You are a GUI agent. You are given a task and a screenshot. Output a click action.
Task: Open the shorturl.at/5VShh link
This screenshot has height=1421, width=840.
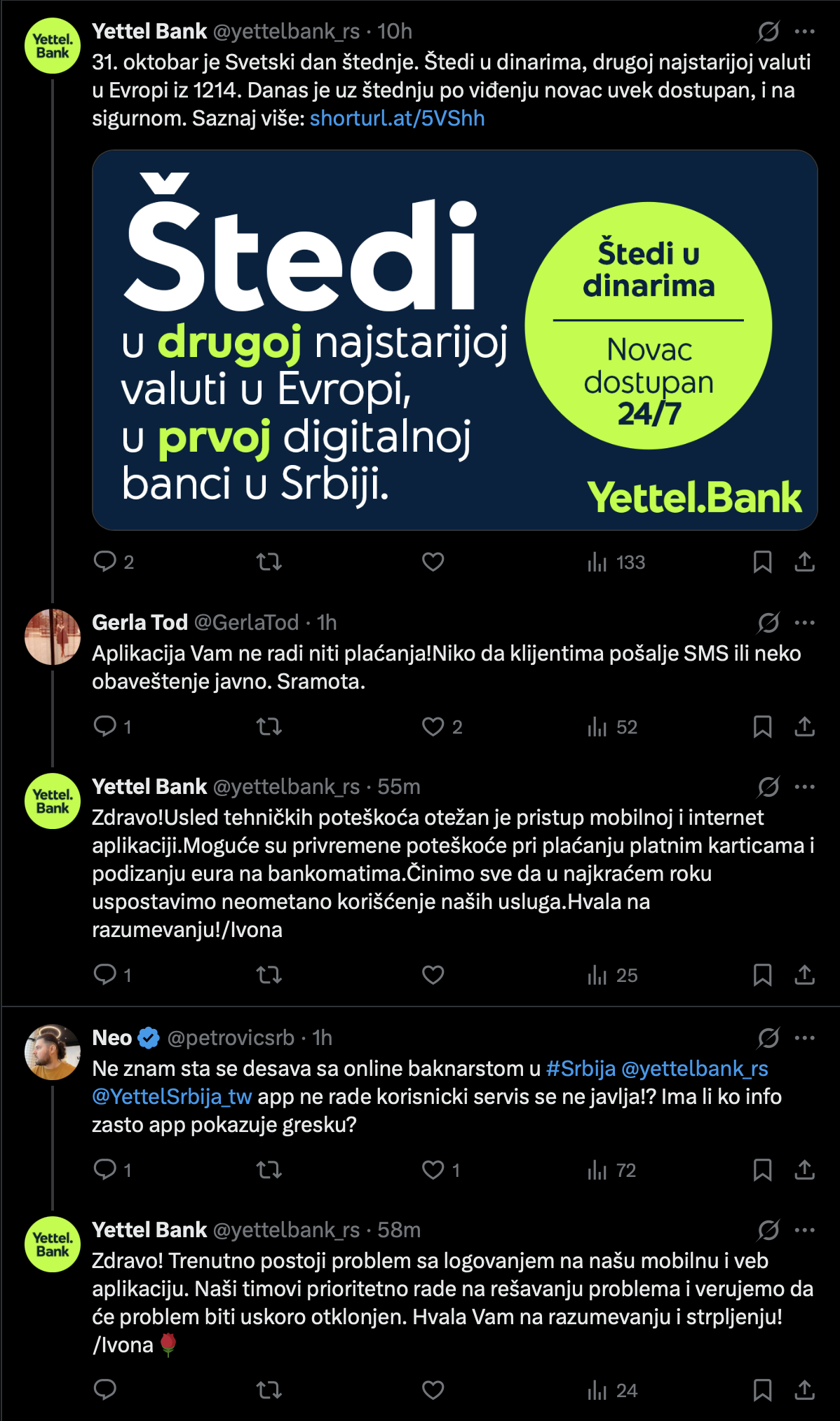click(397, 118)
